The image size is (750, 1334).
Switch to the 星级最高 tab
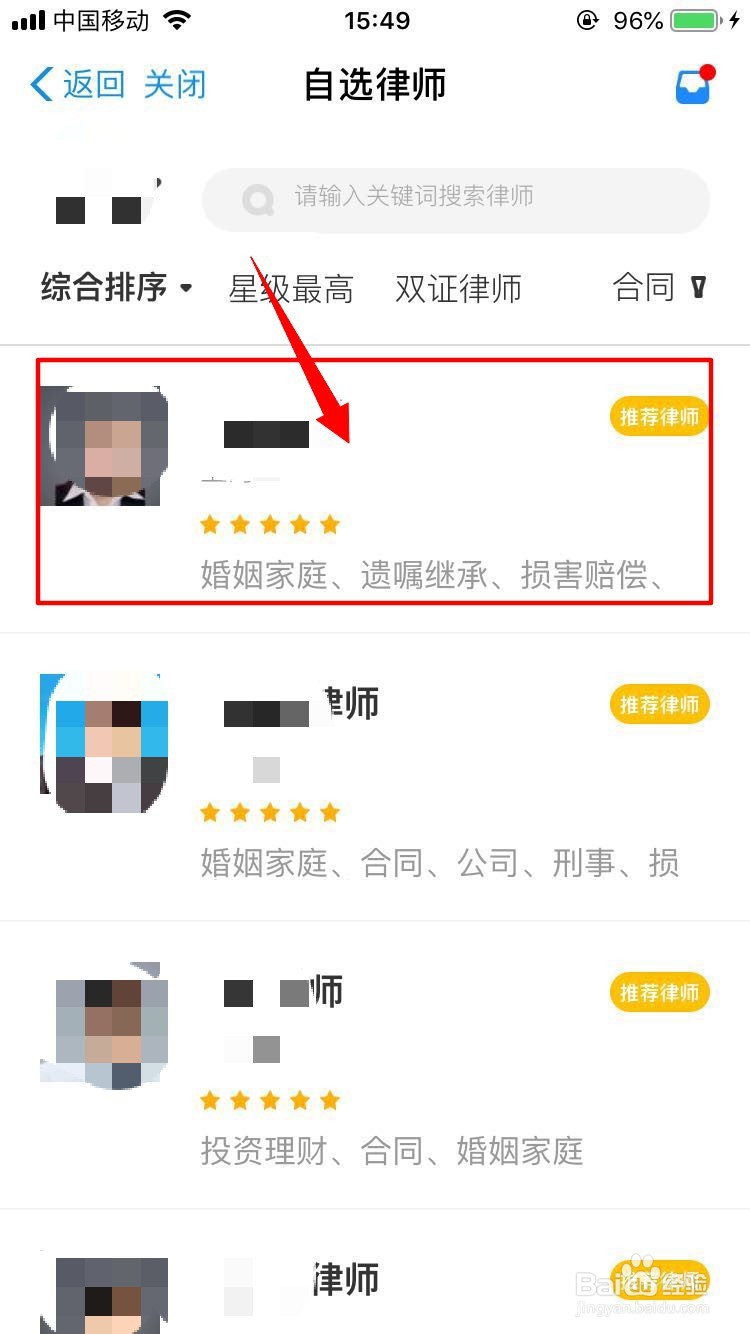point(290,288)
